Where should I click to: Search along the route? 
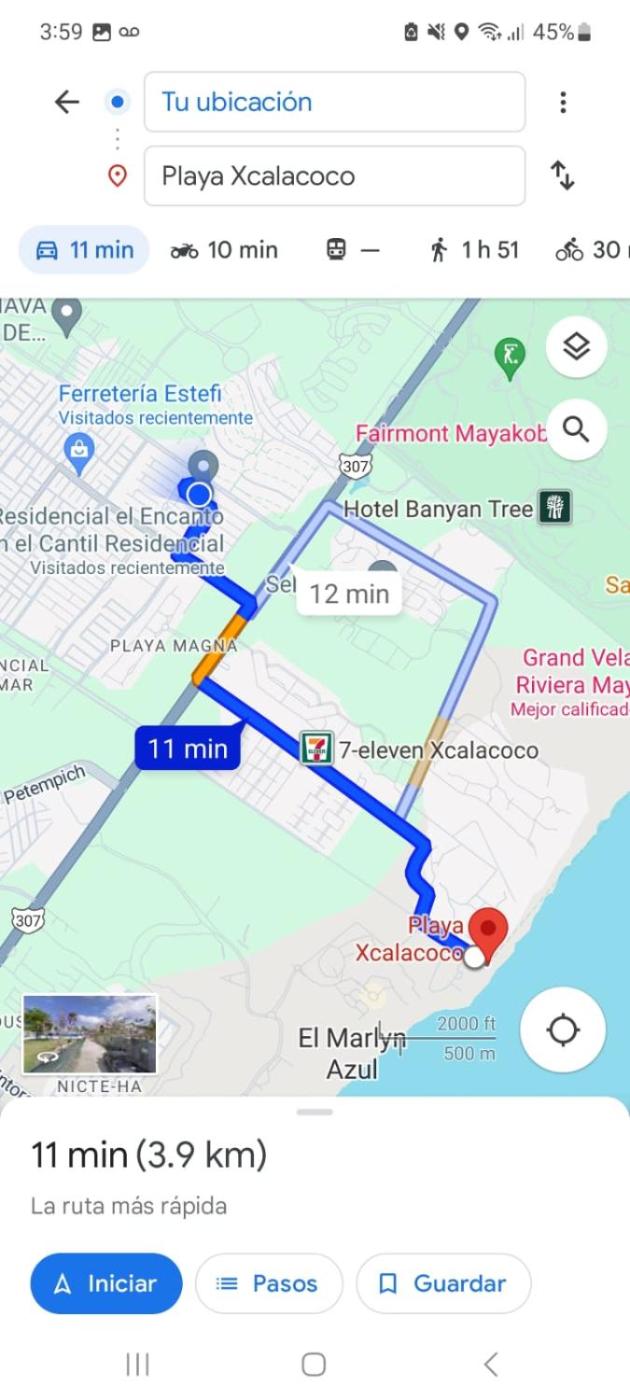tap(576, 430)
